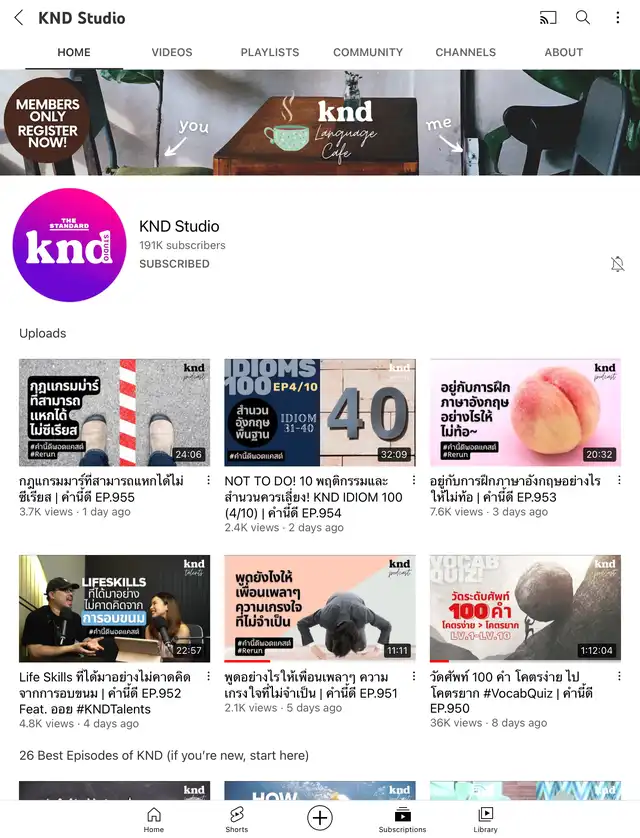Return to the Home tab in bottom bar

(x=153, y=818)
